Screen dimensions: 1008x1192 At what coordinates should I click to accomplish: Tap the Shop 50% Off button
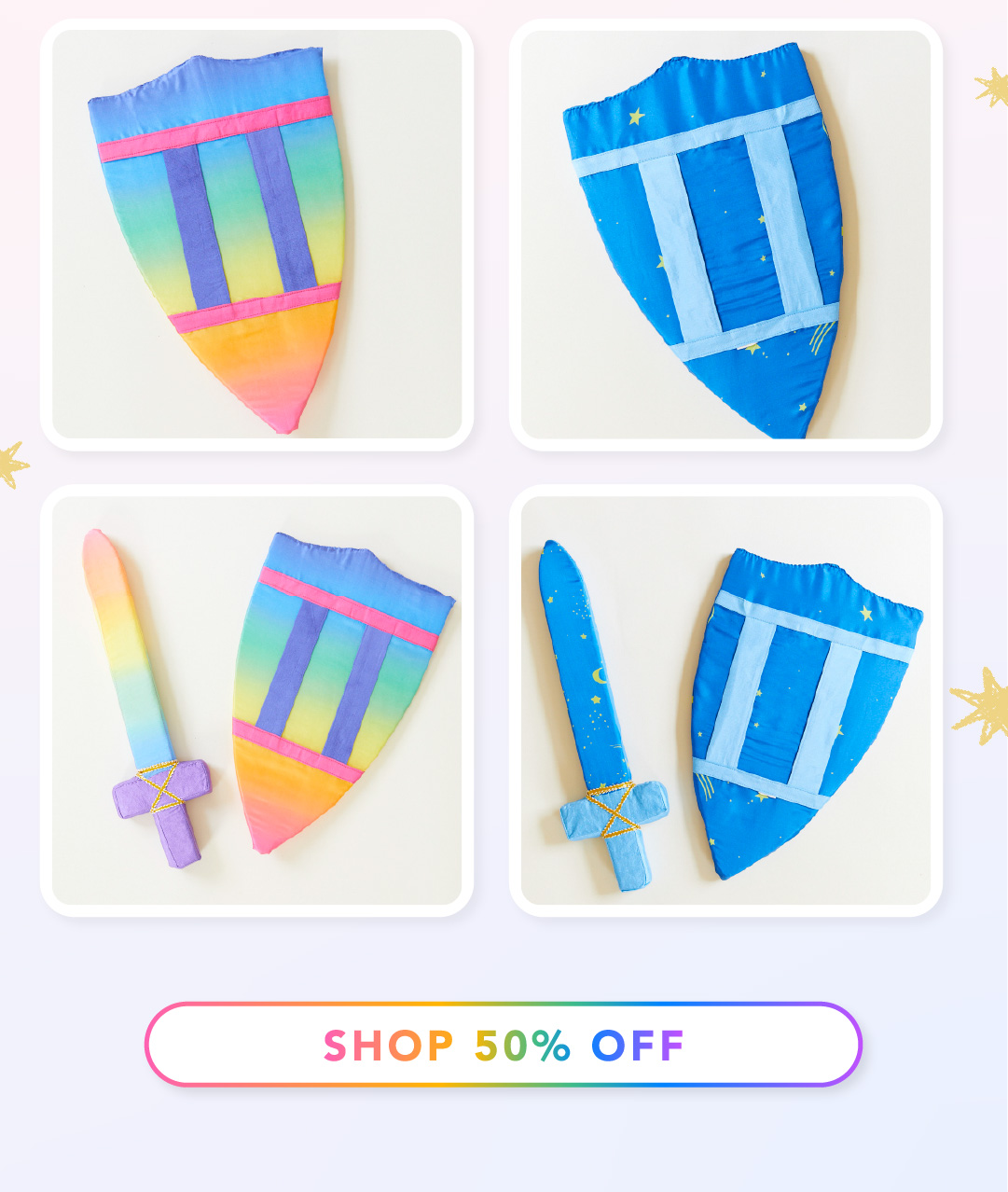point(504,1045)
